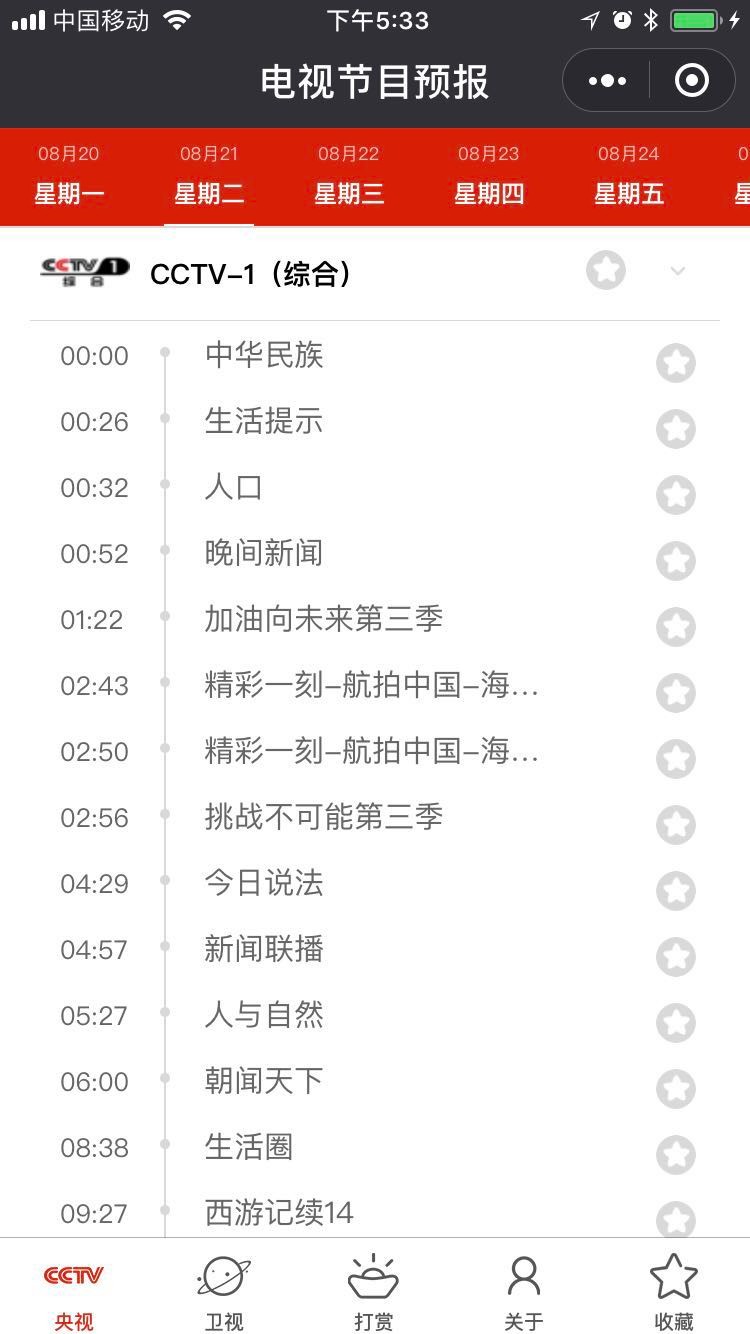
Task: Select the 星期五 08月24 tab
Action: [629, 175]
